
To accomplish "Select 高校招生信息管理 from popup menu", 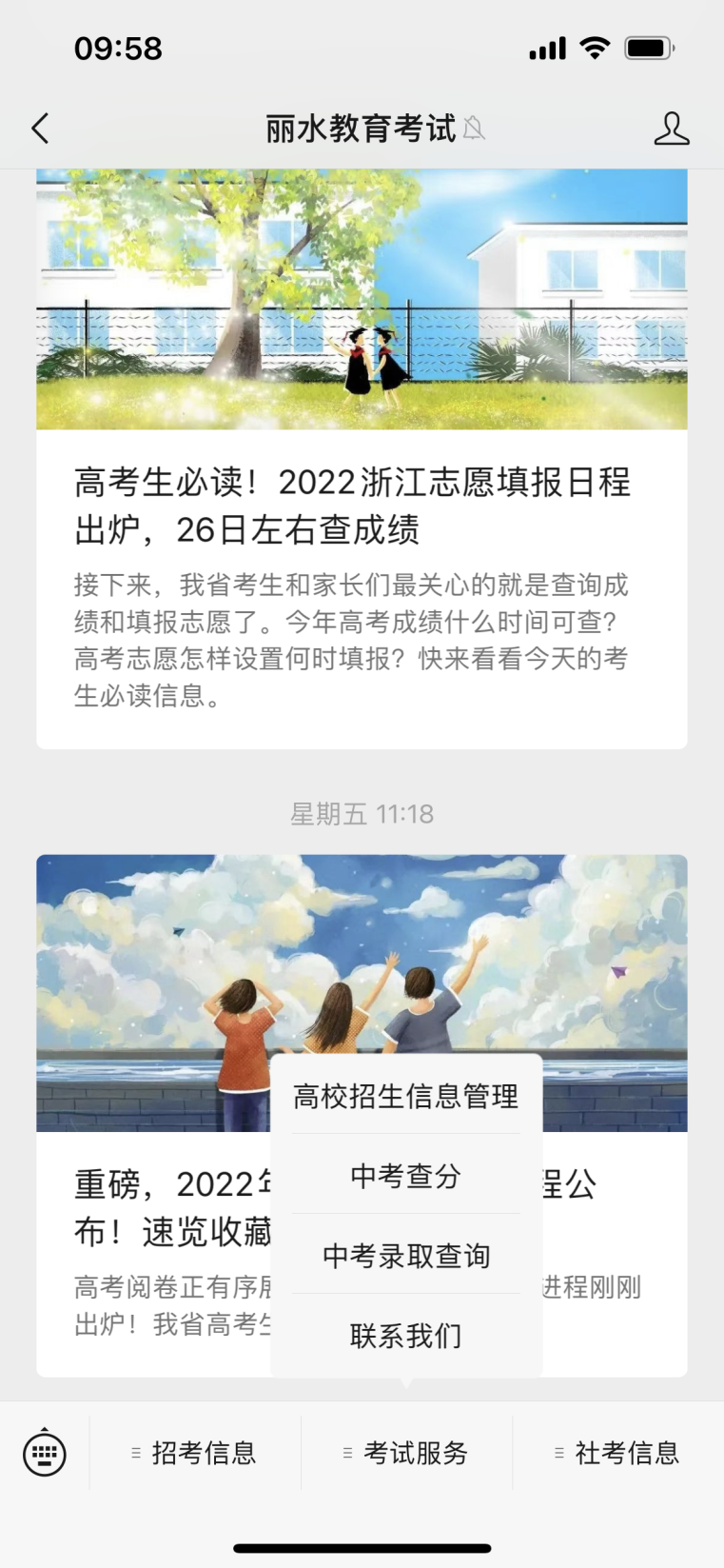I will (406, 1097).
